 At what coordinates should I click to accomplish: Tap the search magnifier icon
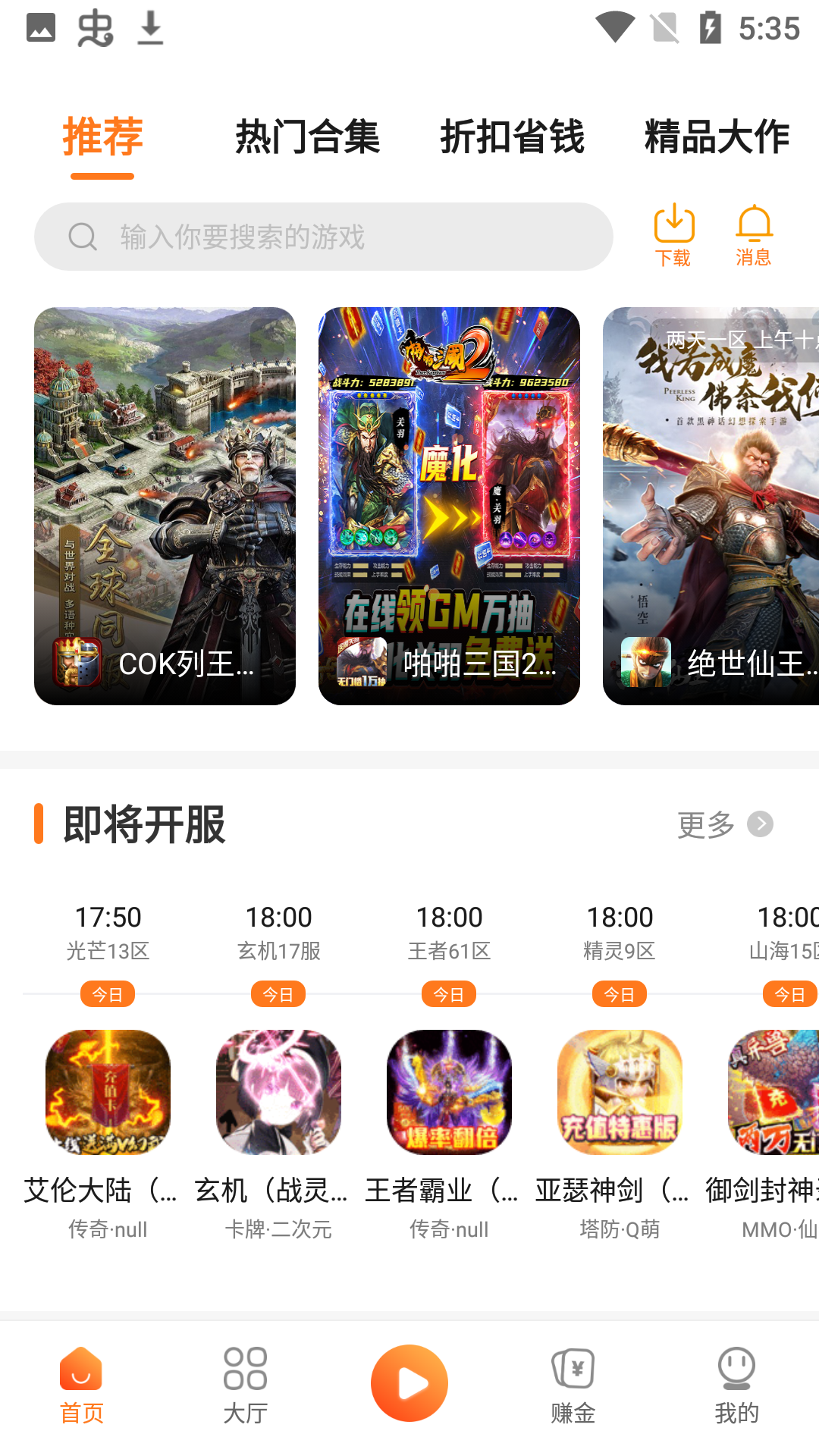pyautogui.click(x=81, y=236)
